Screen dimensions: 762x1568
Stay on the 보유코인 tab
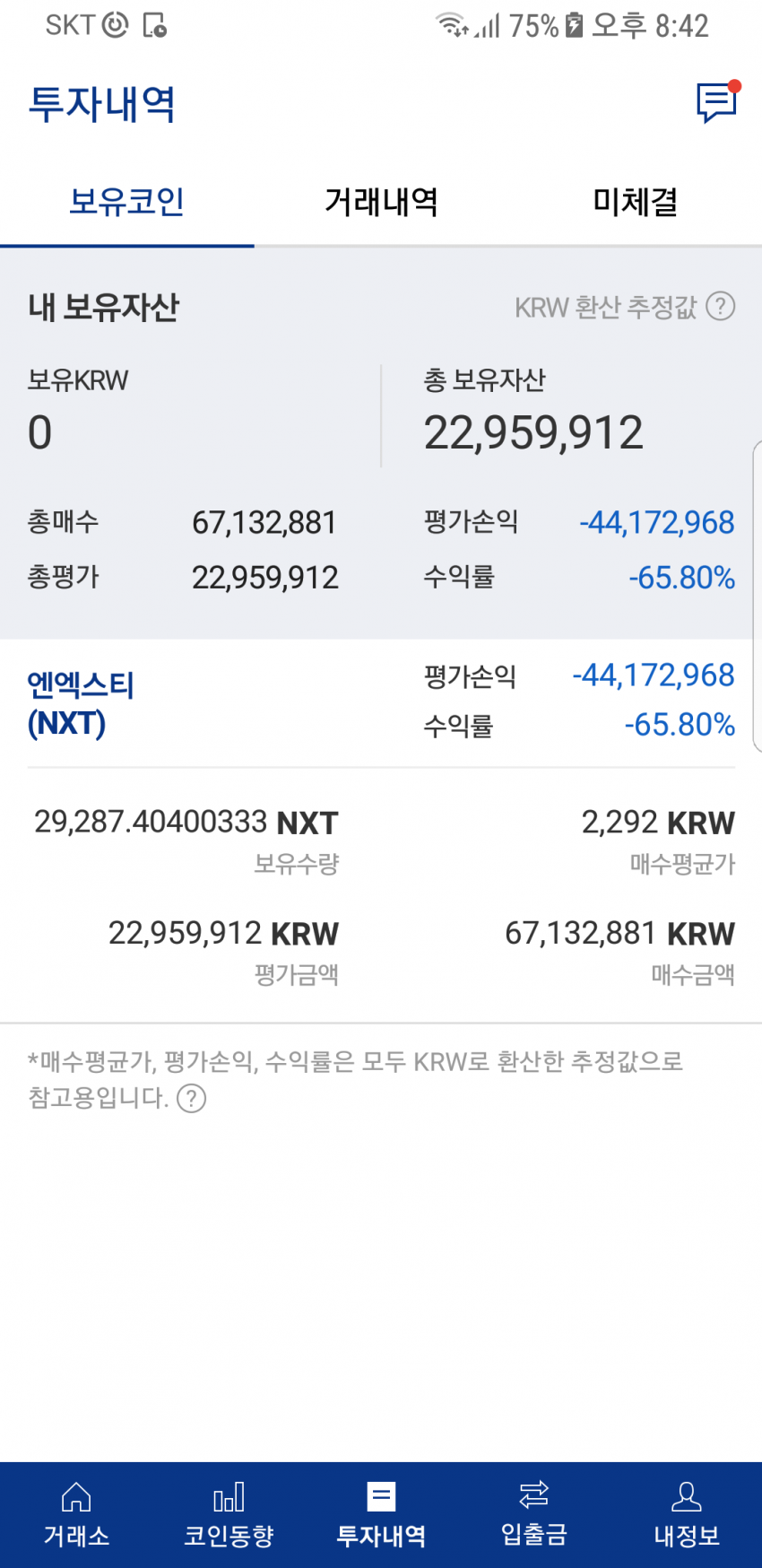(x=127, y=202)
